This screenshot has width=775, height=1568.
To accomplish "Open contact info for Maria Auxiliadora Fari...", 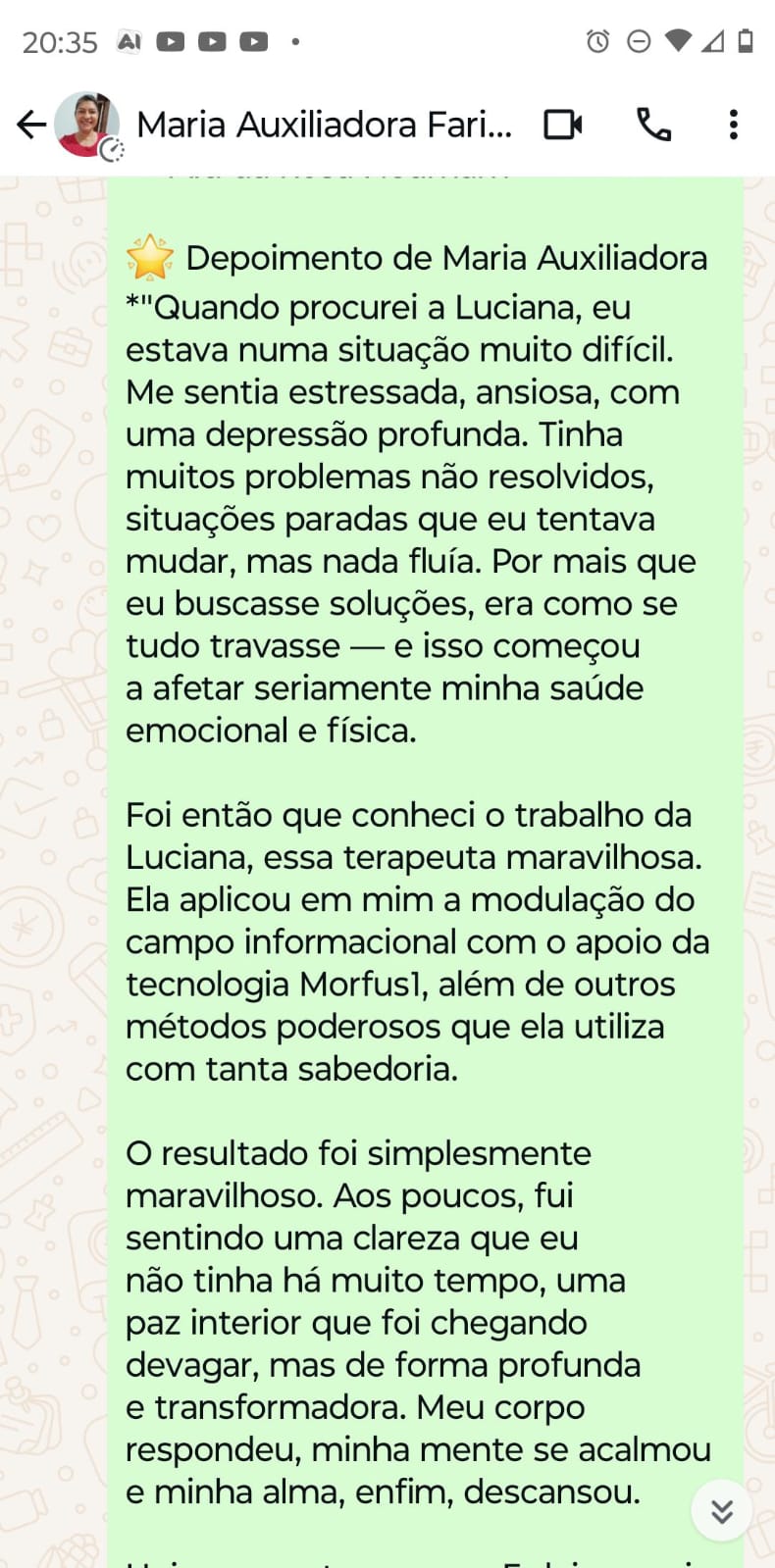I will [324, 125].
